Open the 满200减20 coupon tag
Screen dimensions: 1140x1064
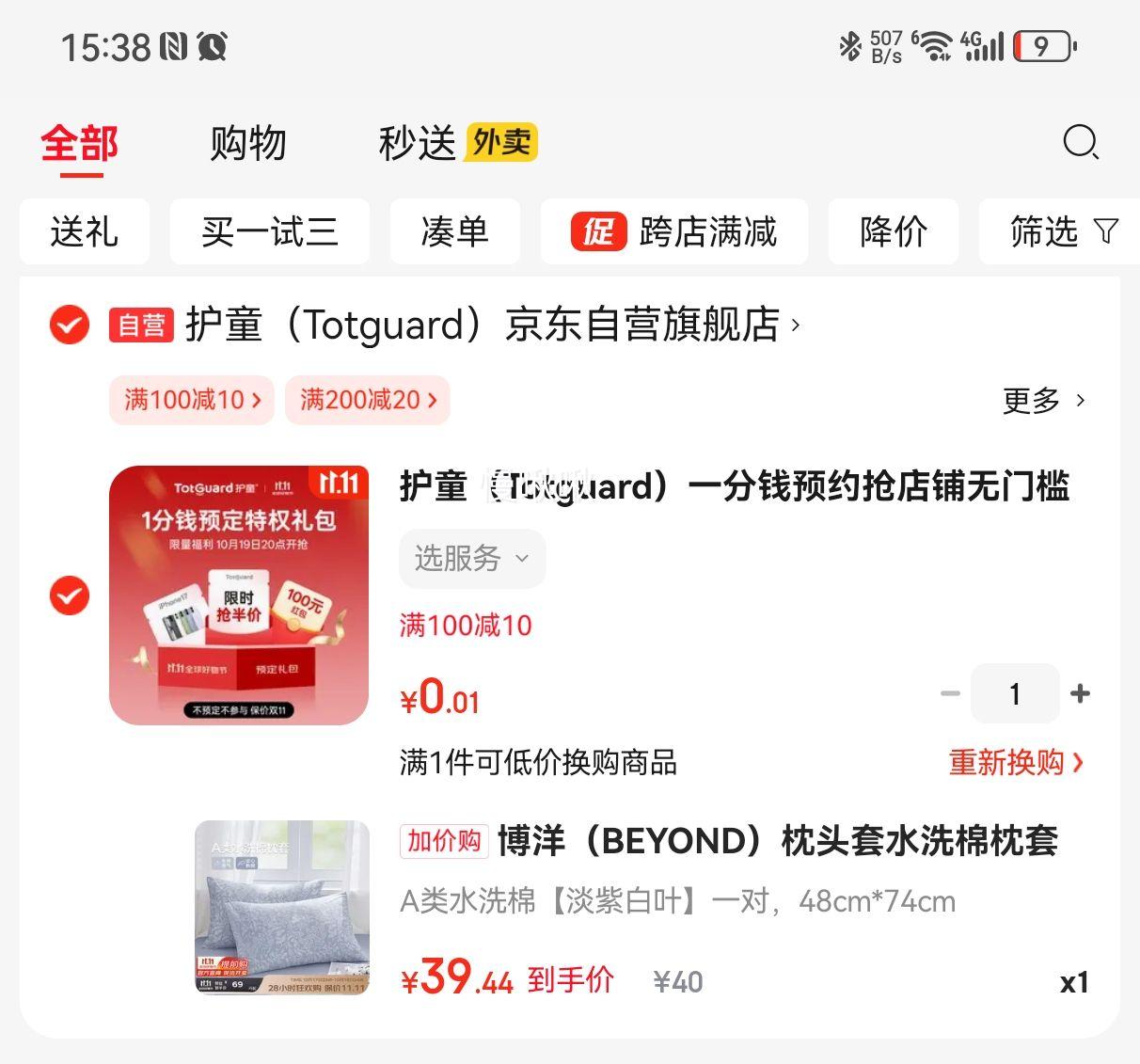point(368,400)
